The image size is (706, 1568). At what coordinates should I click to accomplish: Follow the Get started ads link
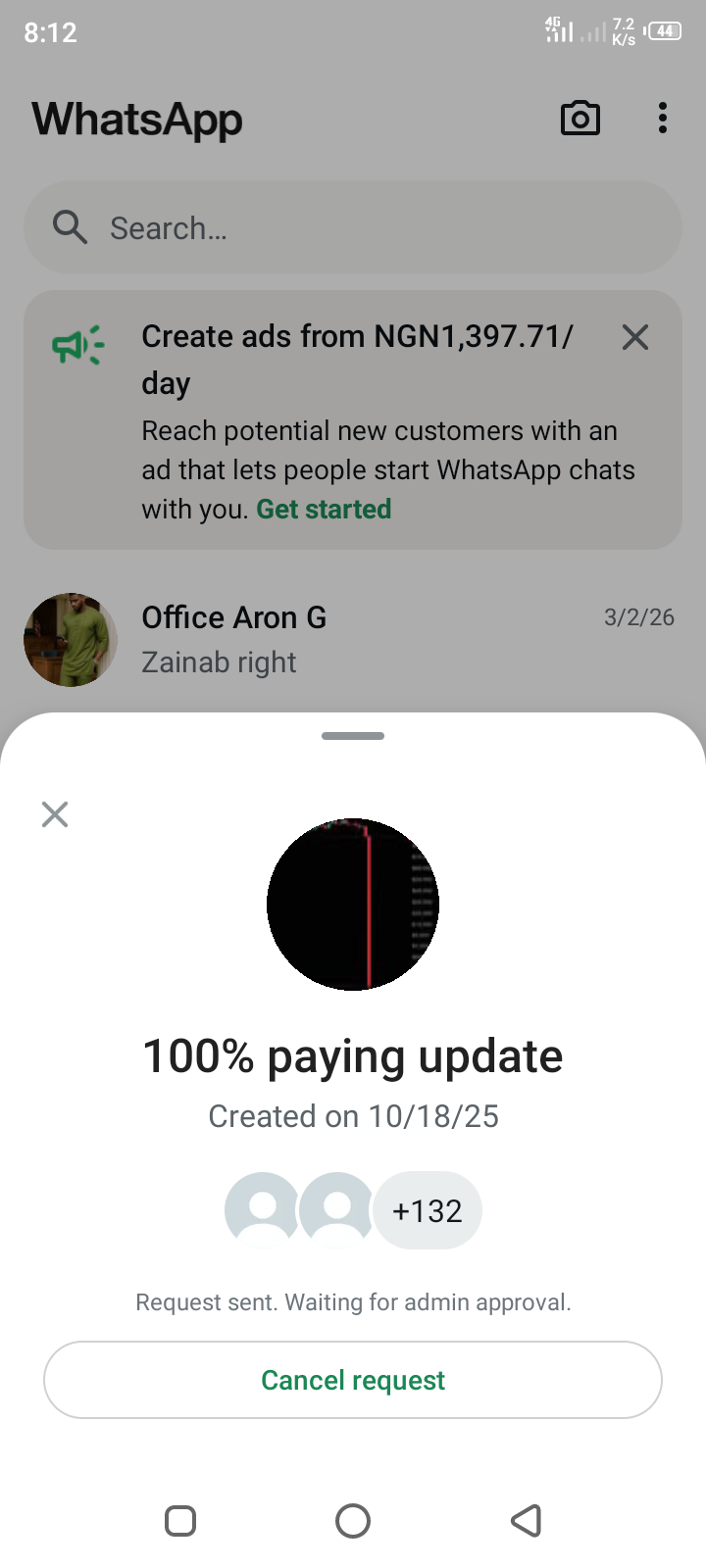[324, 510]
